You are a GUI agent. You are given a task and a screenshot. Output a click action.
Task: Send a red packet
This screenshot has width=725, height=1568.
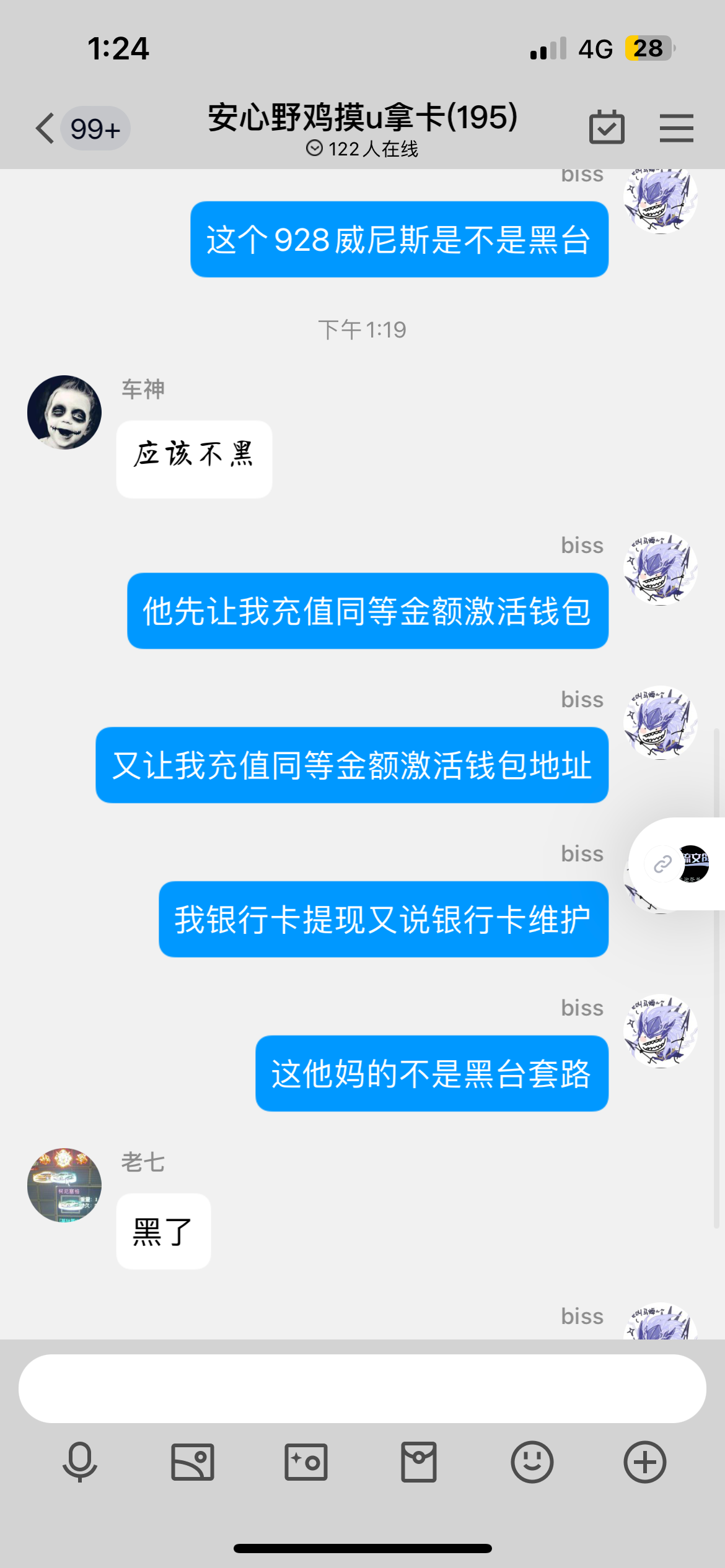click(419, 1462)
